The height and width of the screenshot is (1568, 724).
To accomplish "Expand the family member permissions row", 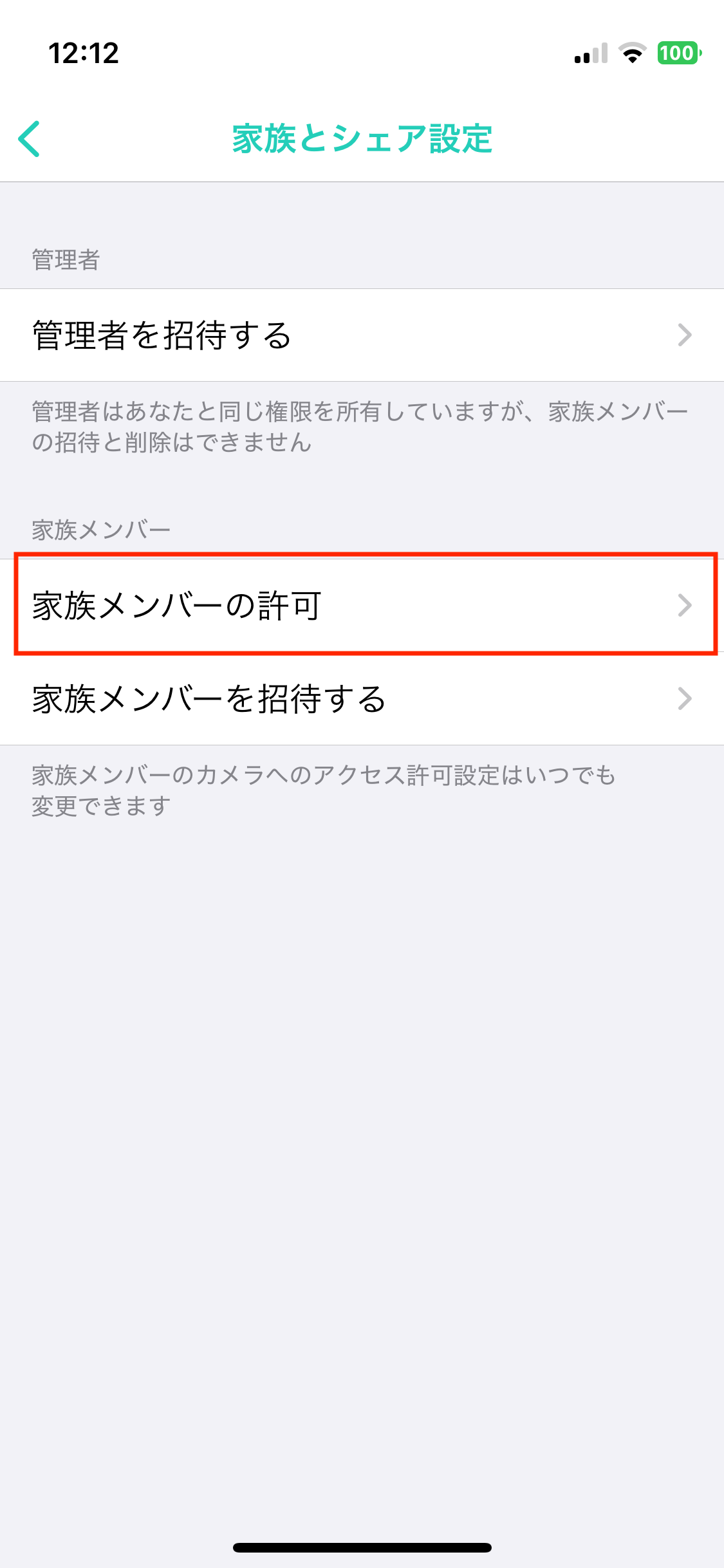I will coord(257,605).
